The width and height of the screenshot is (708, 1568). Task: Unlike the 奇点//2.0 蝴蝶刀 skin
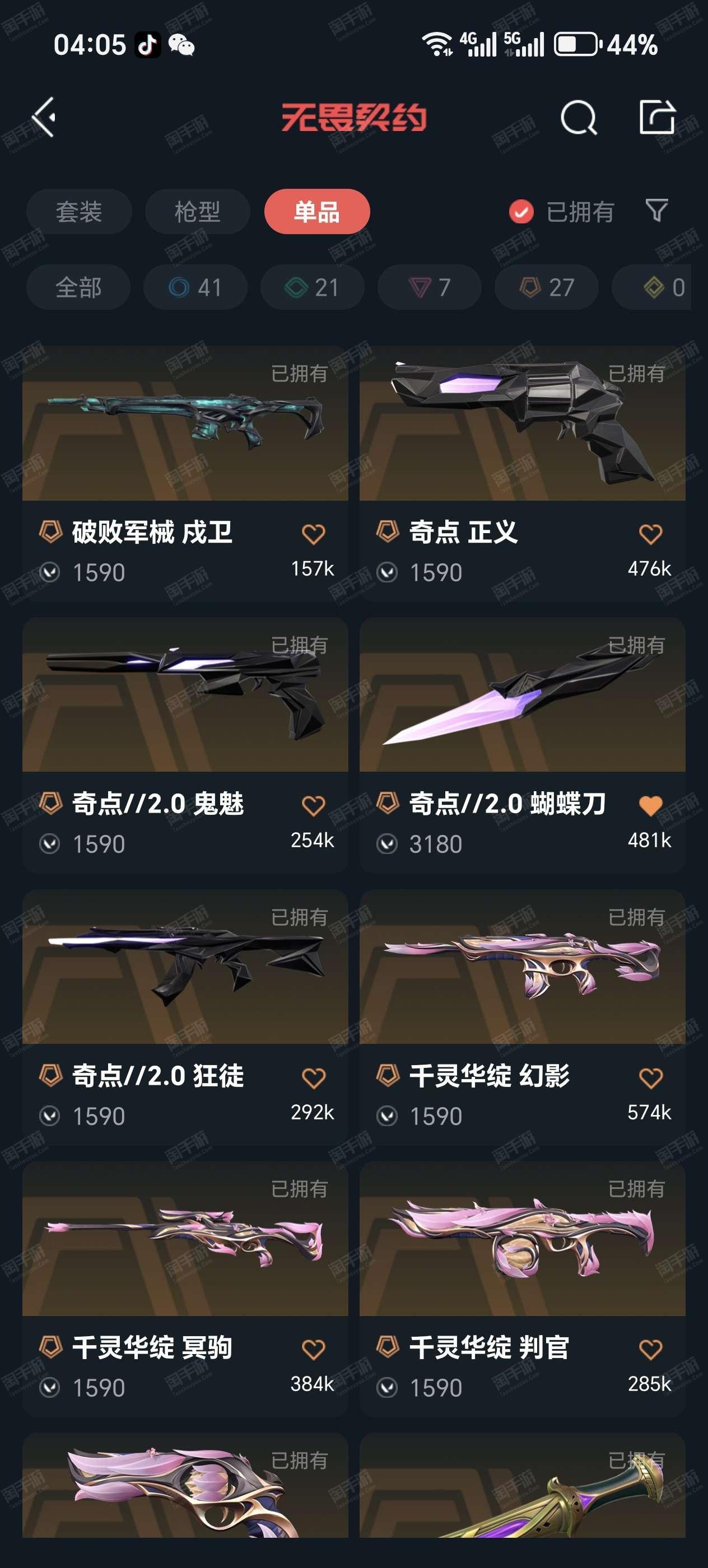pyautogui.click(x=650, y=806)
